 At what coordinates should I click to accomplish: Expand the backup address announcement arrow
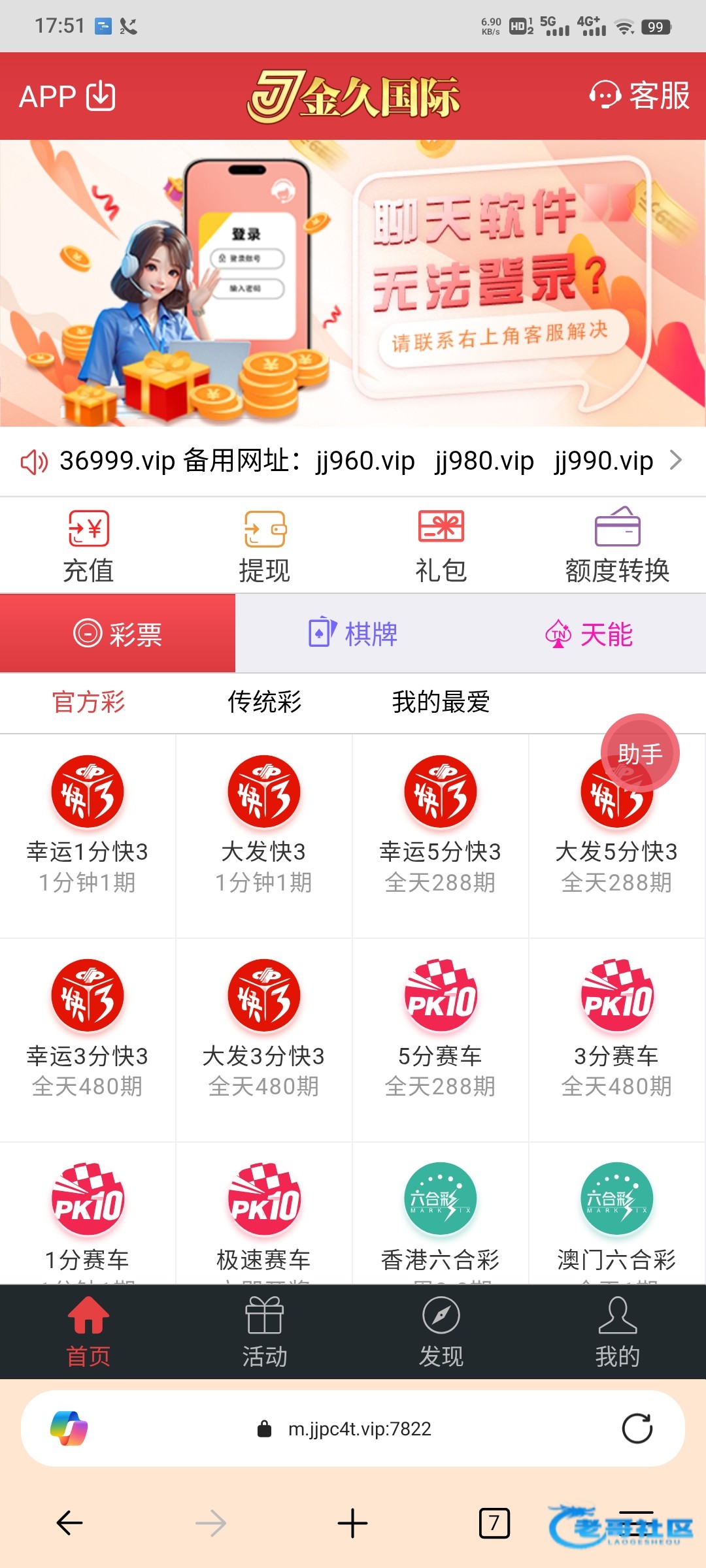[x=676, y=461]
